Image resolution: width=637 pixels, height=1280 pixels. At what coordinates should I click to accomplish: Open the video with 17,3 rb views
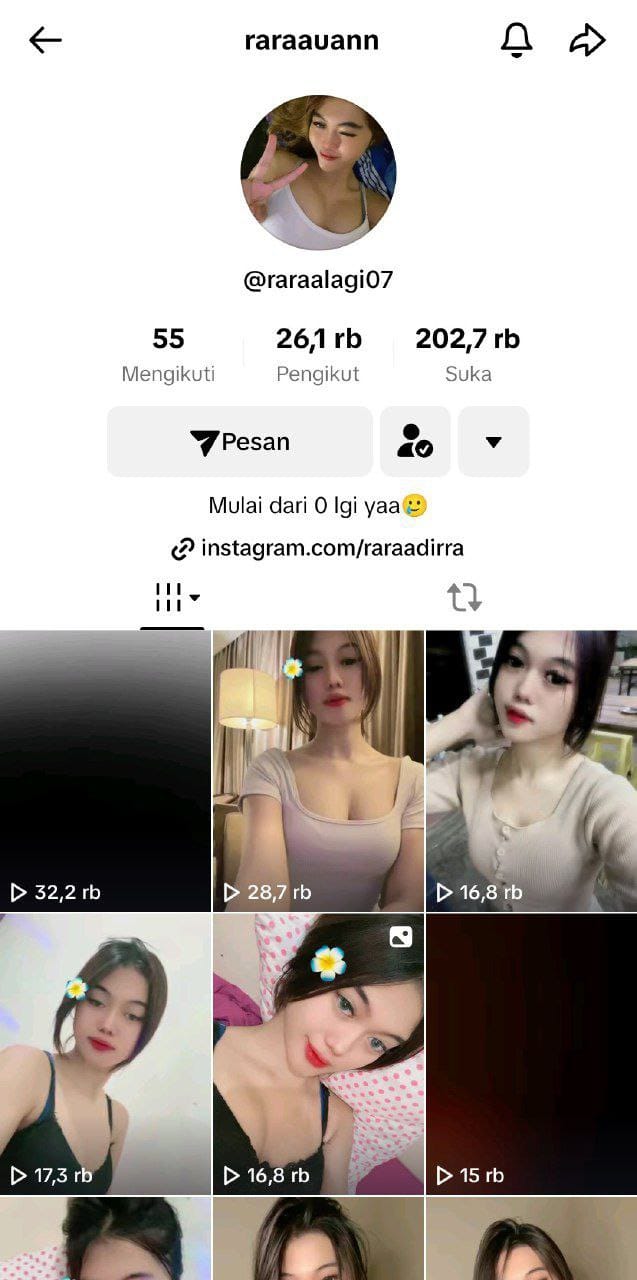click(x=105, y=1053)
